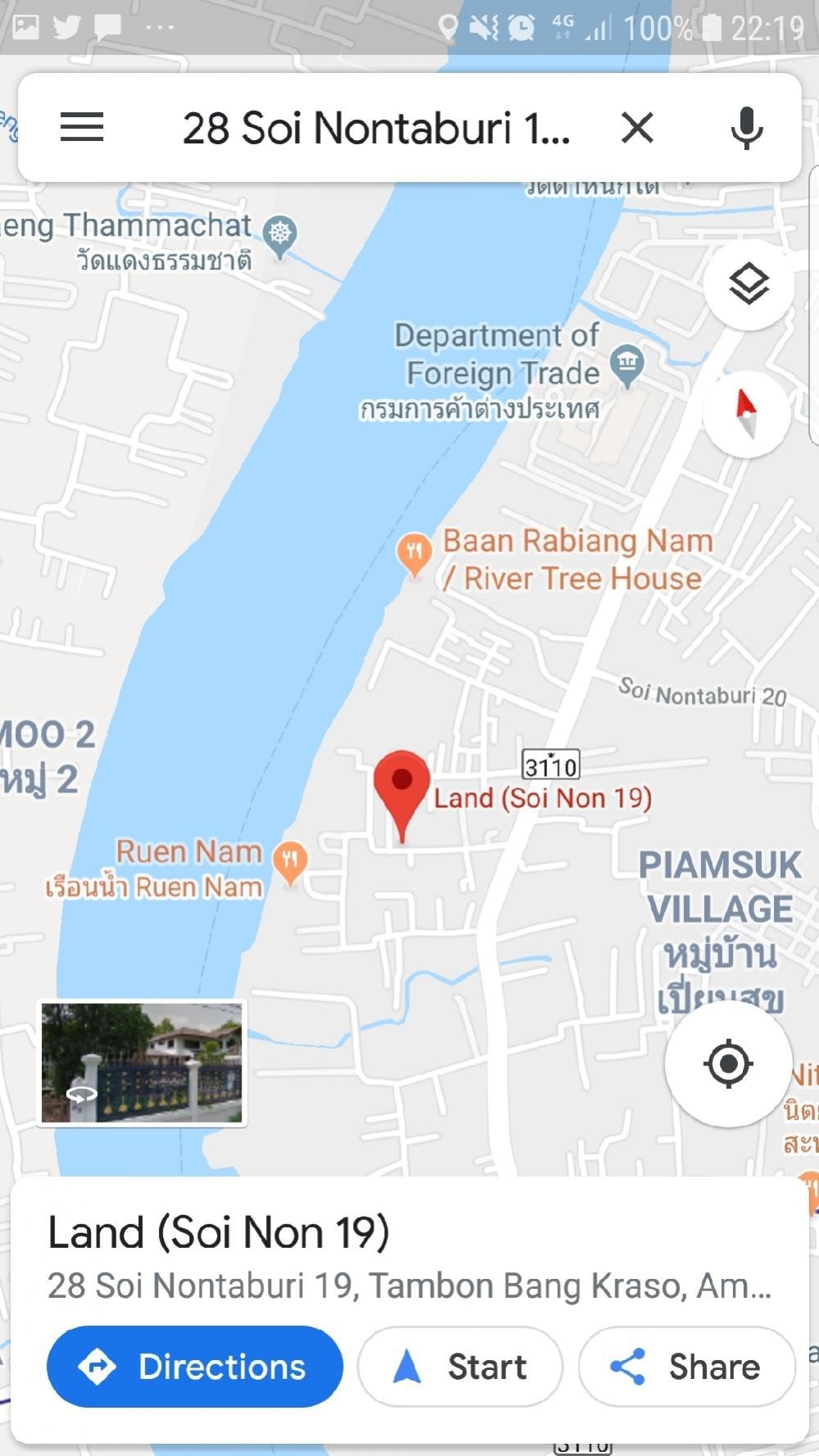Share this location
This screenshot has width=819, height=1456.
pos(686,1367)
